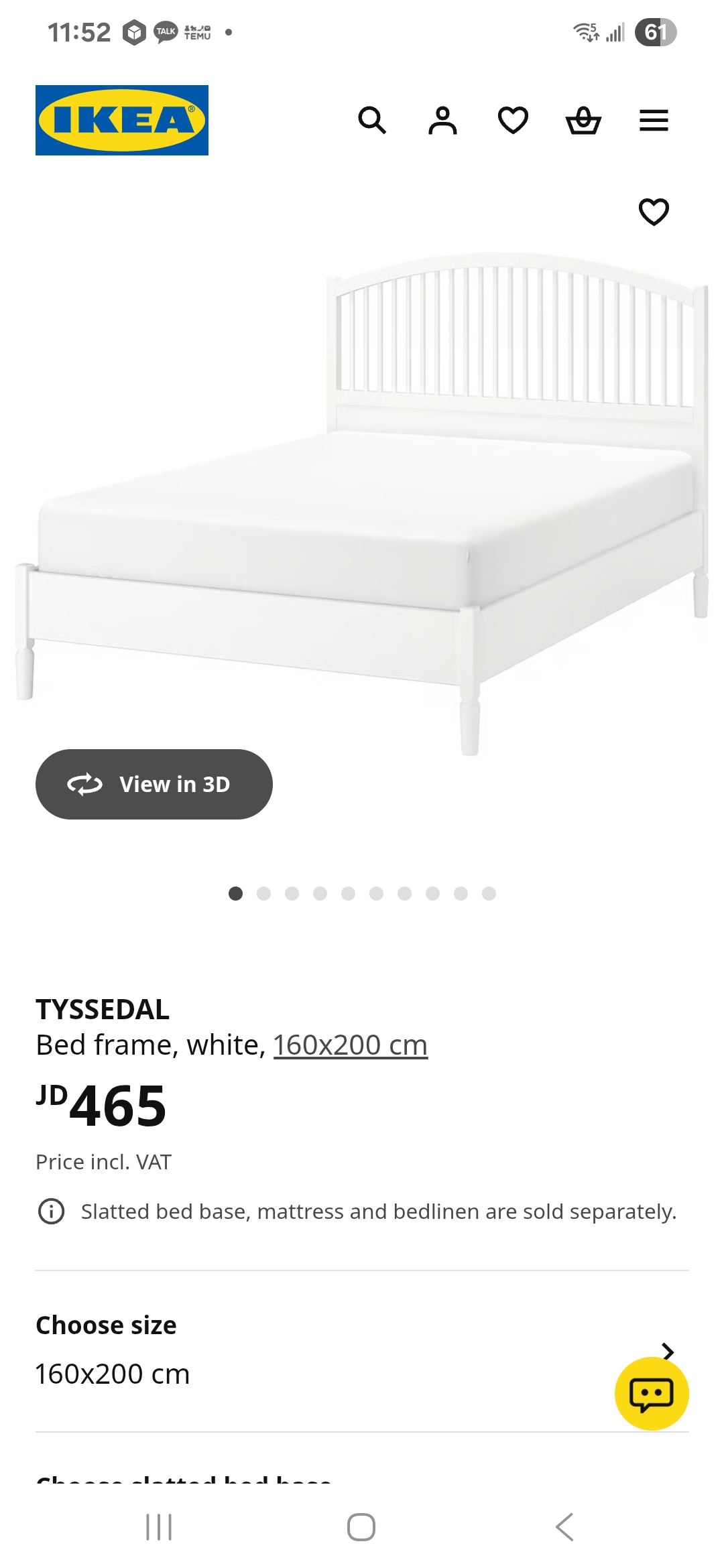
Task: Open the account profile icon
Action: pos(442,121)
